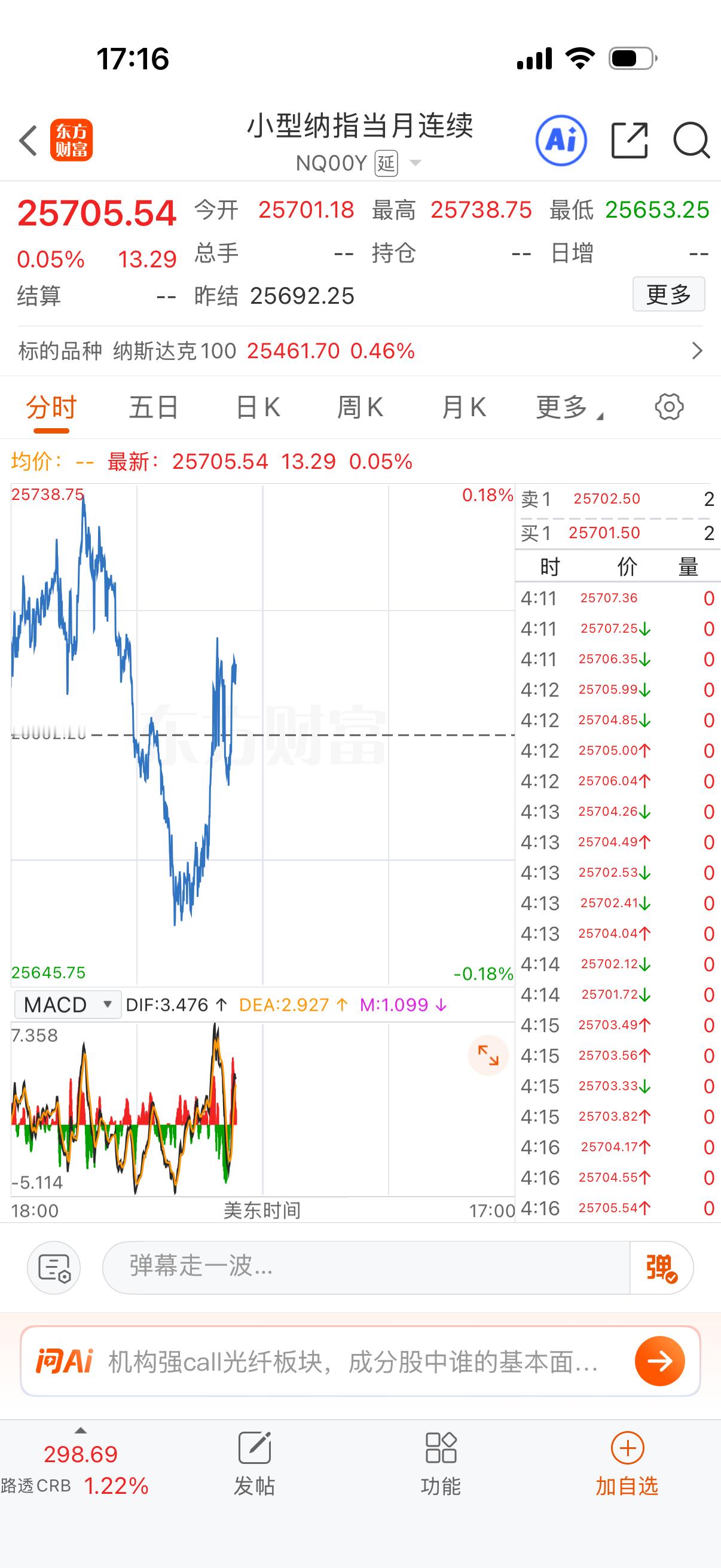
Task: Expand the NQ00Y contract dropdown
Action: coord(416,163)
